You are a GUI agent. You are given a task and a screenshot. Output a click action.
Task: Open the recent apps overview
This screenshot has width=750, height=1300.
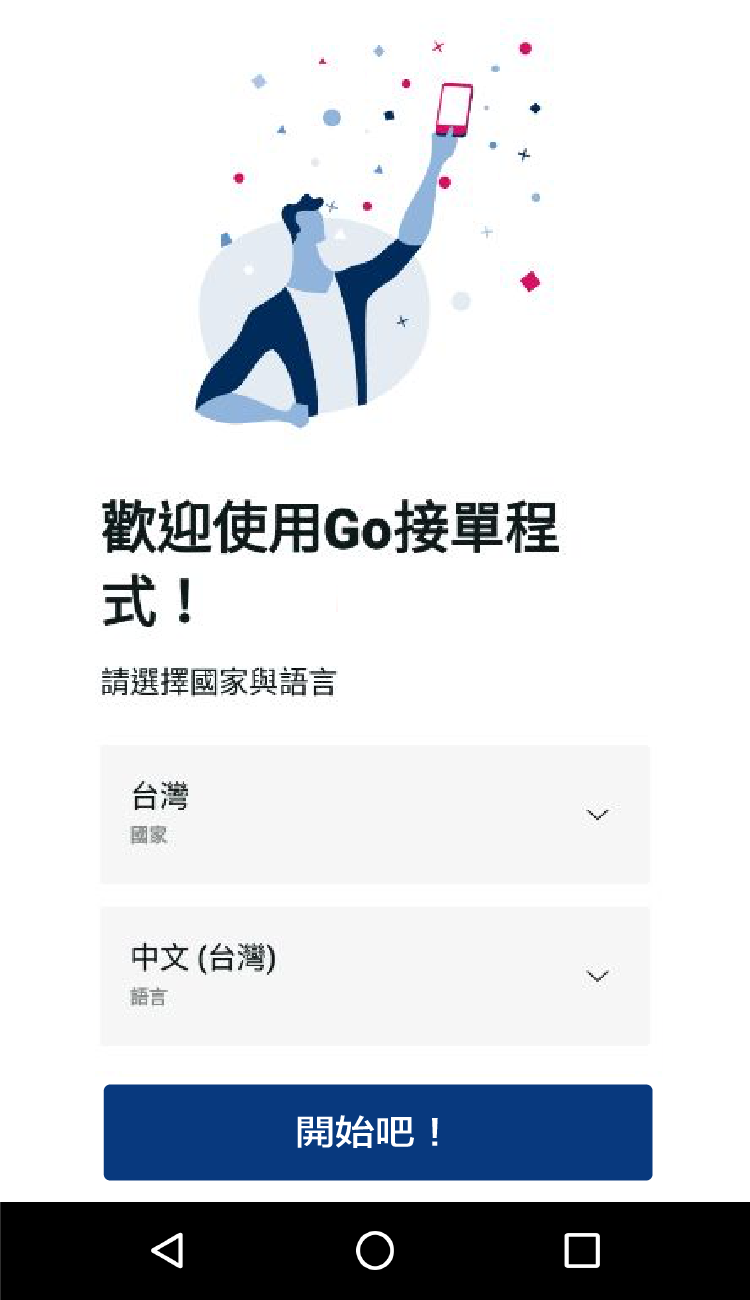tap(581, 1250)
